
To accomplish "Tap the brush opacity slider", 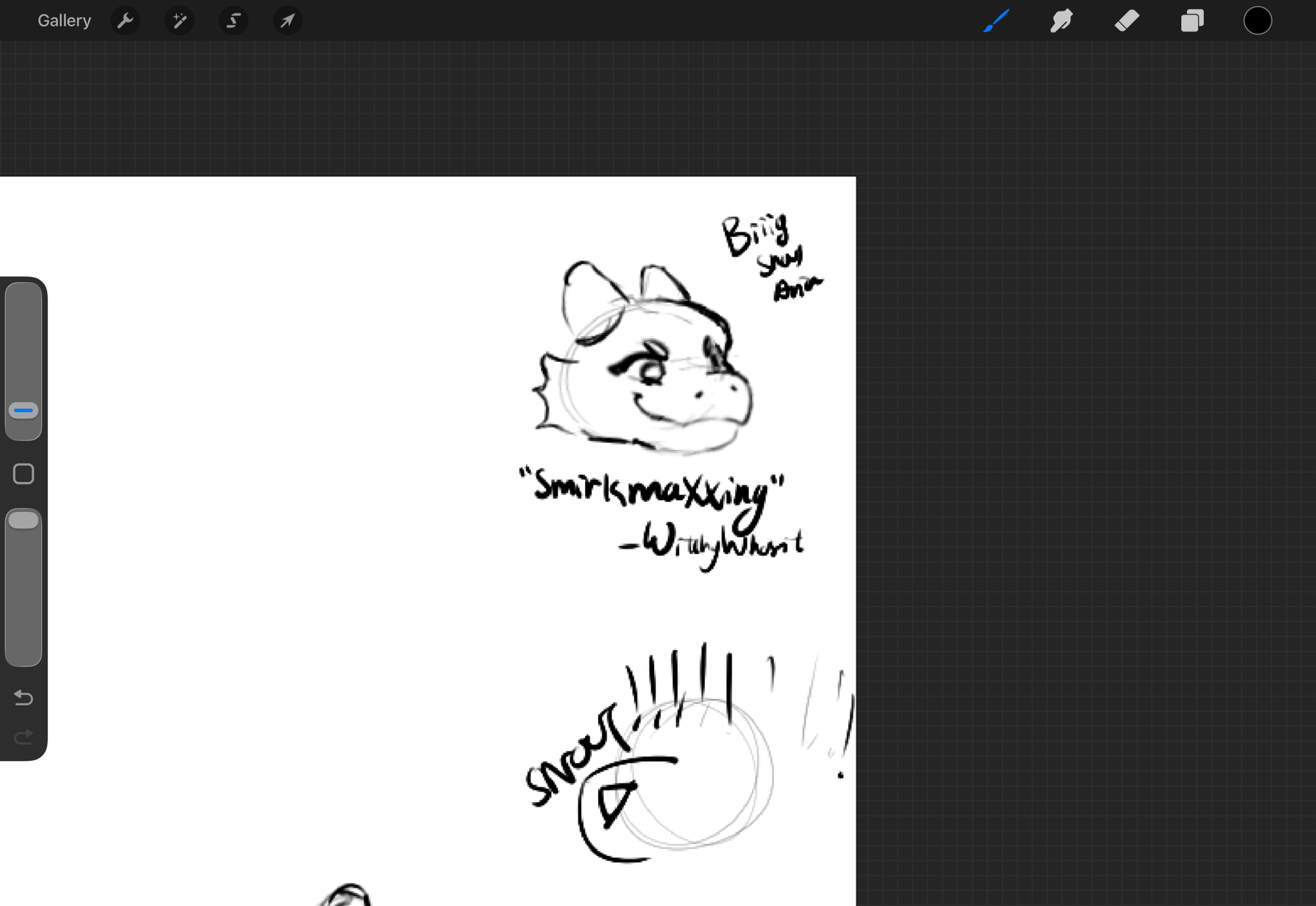I will point(24,520).
